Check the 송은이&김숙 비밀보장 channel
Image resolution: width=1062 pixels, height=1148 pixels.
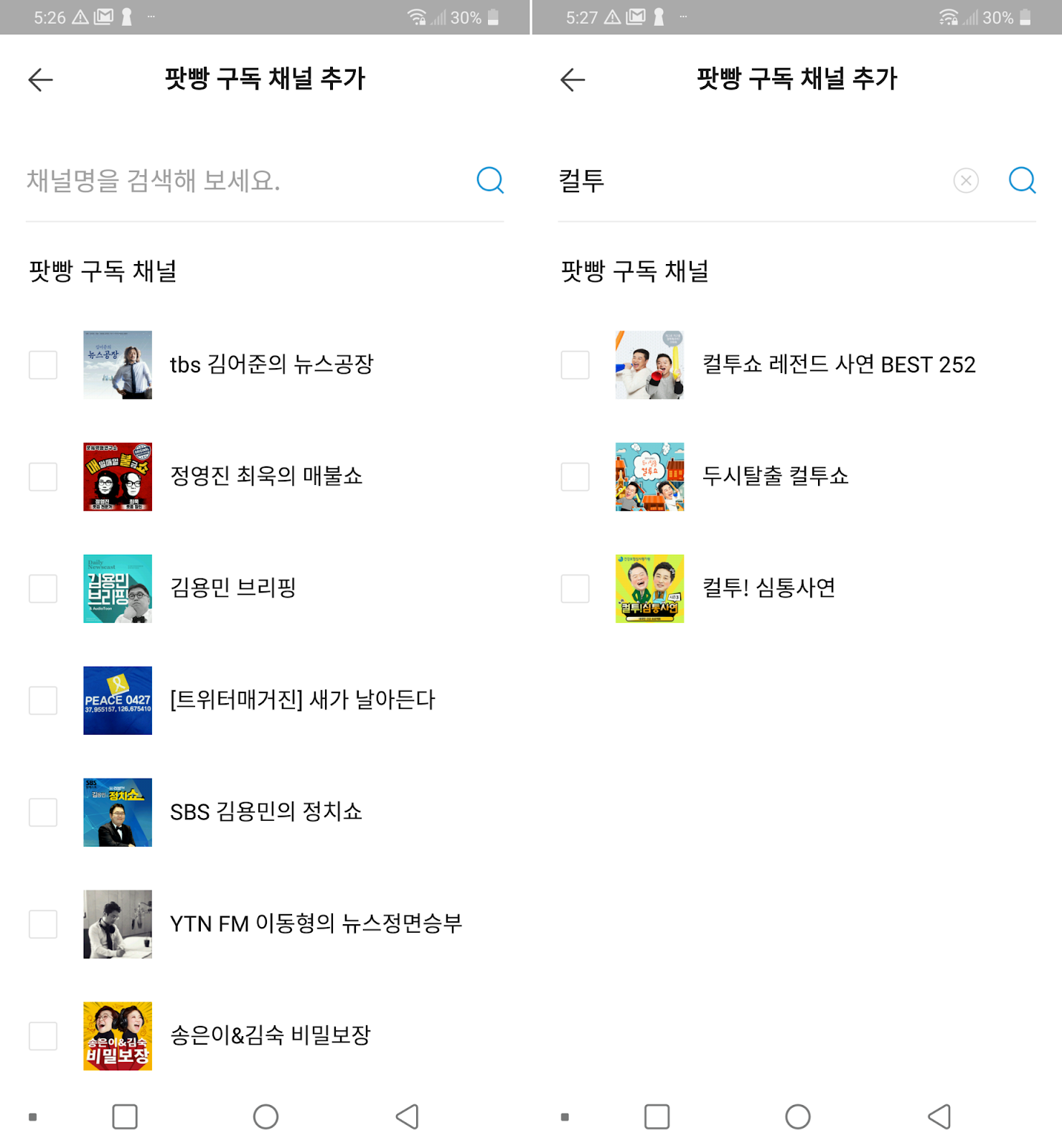click(x=43, y=1036)
